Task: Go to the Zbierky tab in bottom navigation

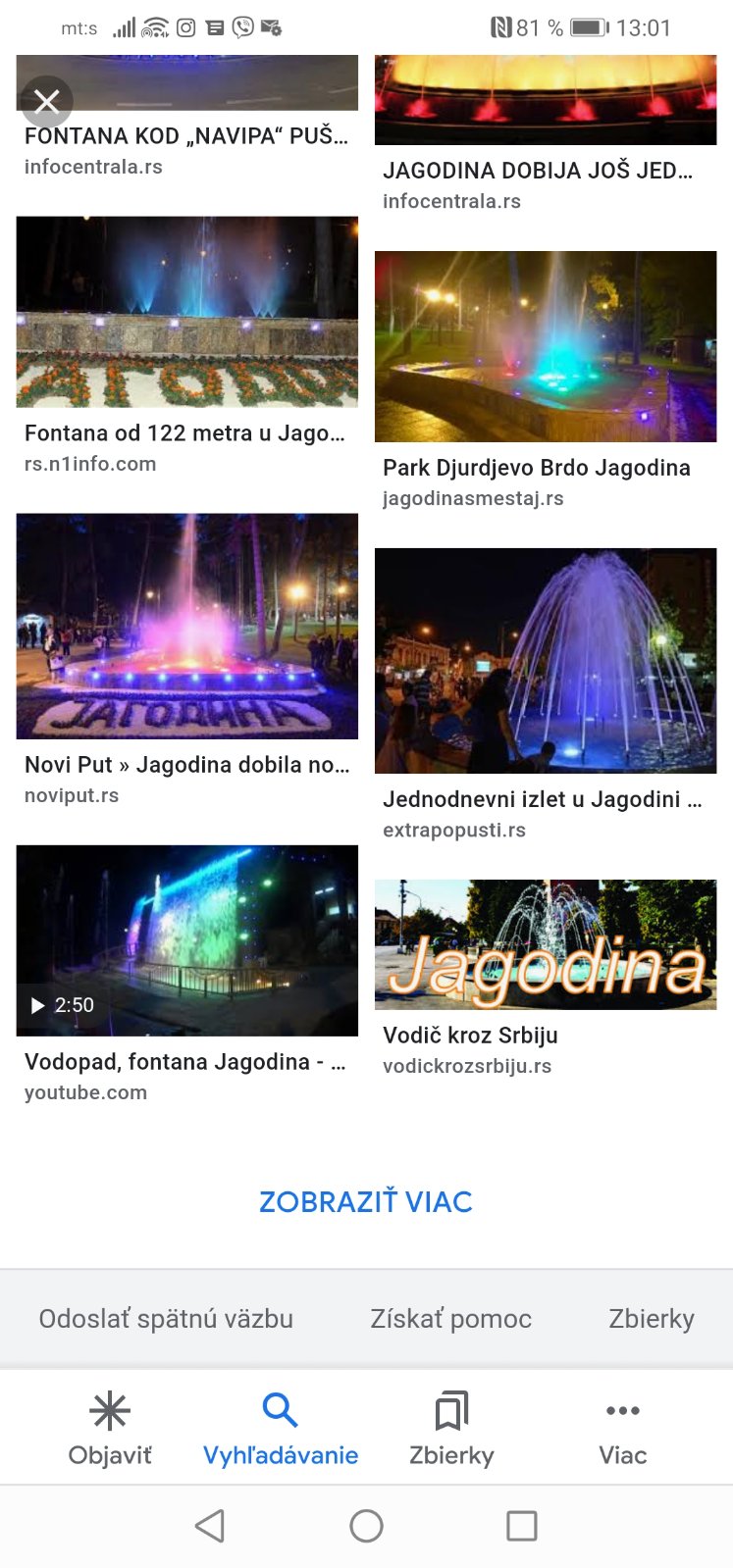Action: tap(451, 1428)
